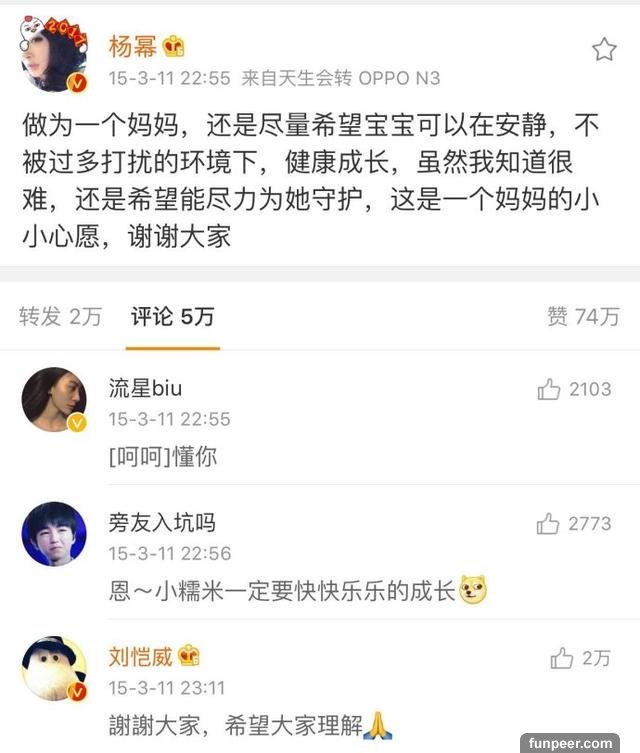Switch to the 评论 5万 tab
This screenshot has width=640, height=753.
click(172, 316)
